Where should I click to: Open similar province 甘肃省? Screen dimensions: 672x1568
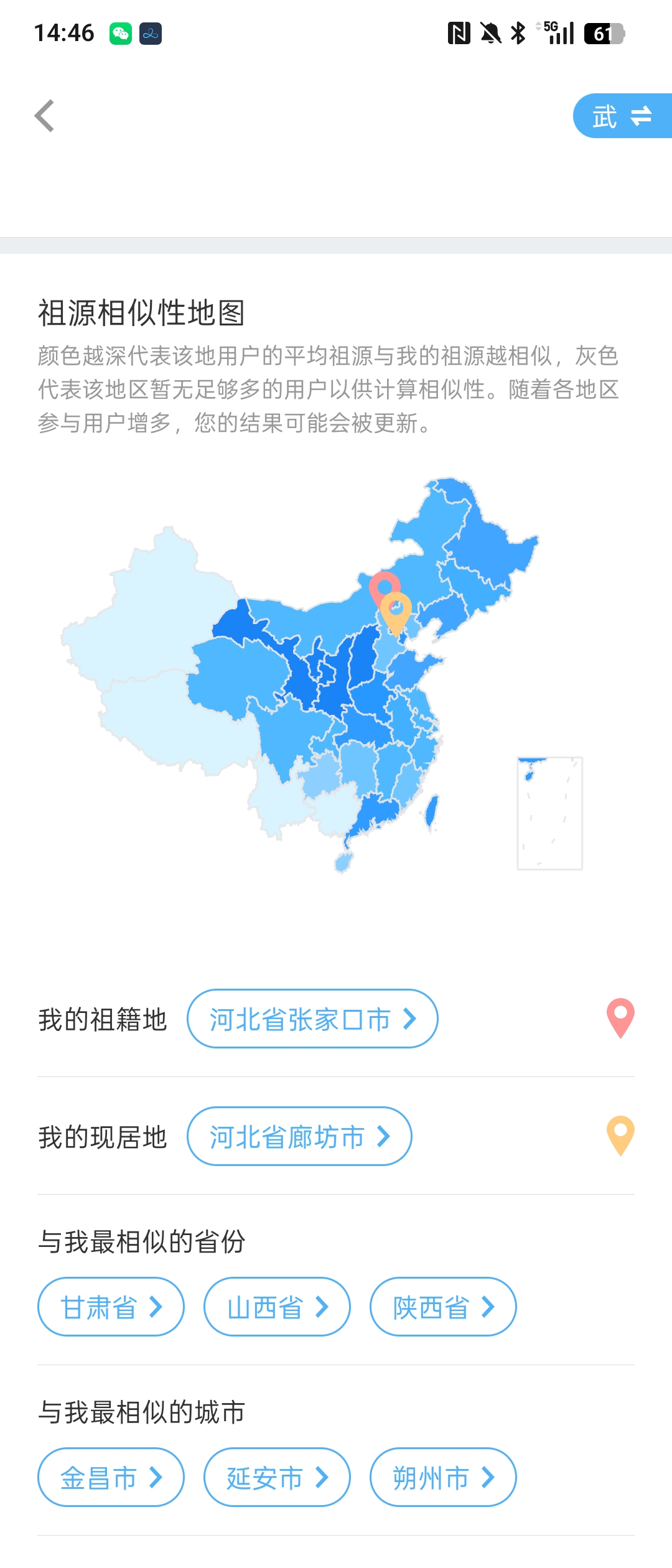point(111,1307)
